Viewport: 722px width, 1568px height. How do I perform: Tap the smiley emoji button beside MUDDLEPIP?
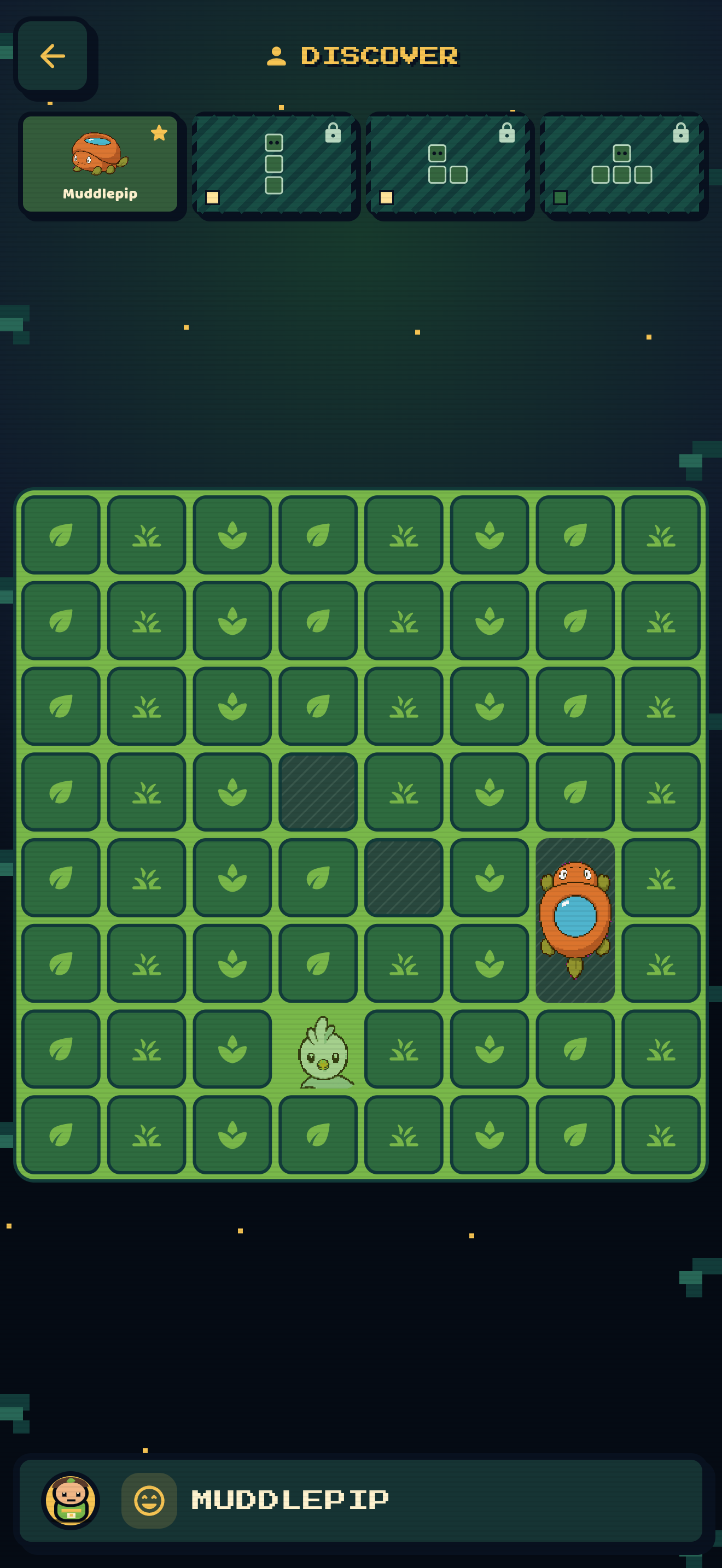coord(149,1500)
